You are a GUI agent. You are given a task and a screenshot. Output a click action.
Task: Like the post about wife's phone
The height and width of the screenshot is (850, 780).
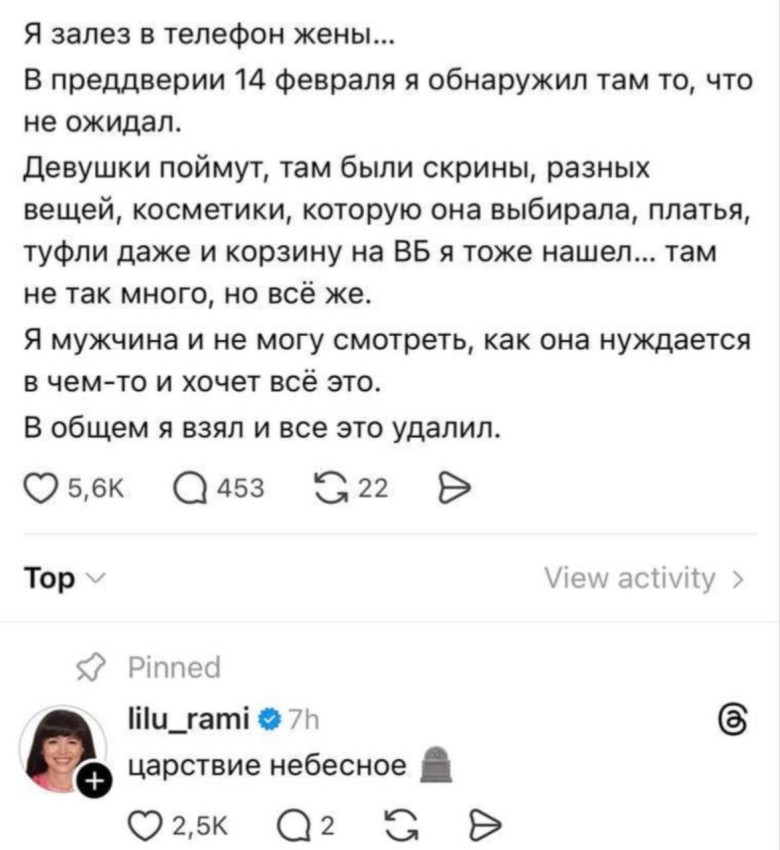(42, 488)
